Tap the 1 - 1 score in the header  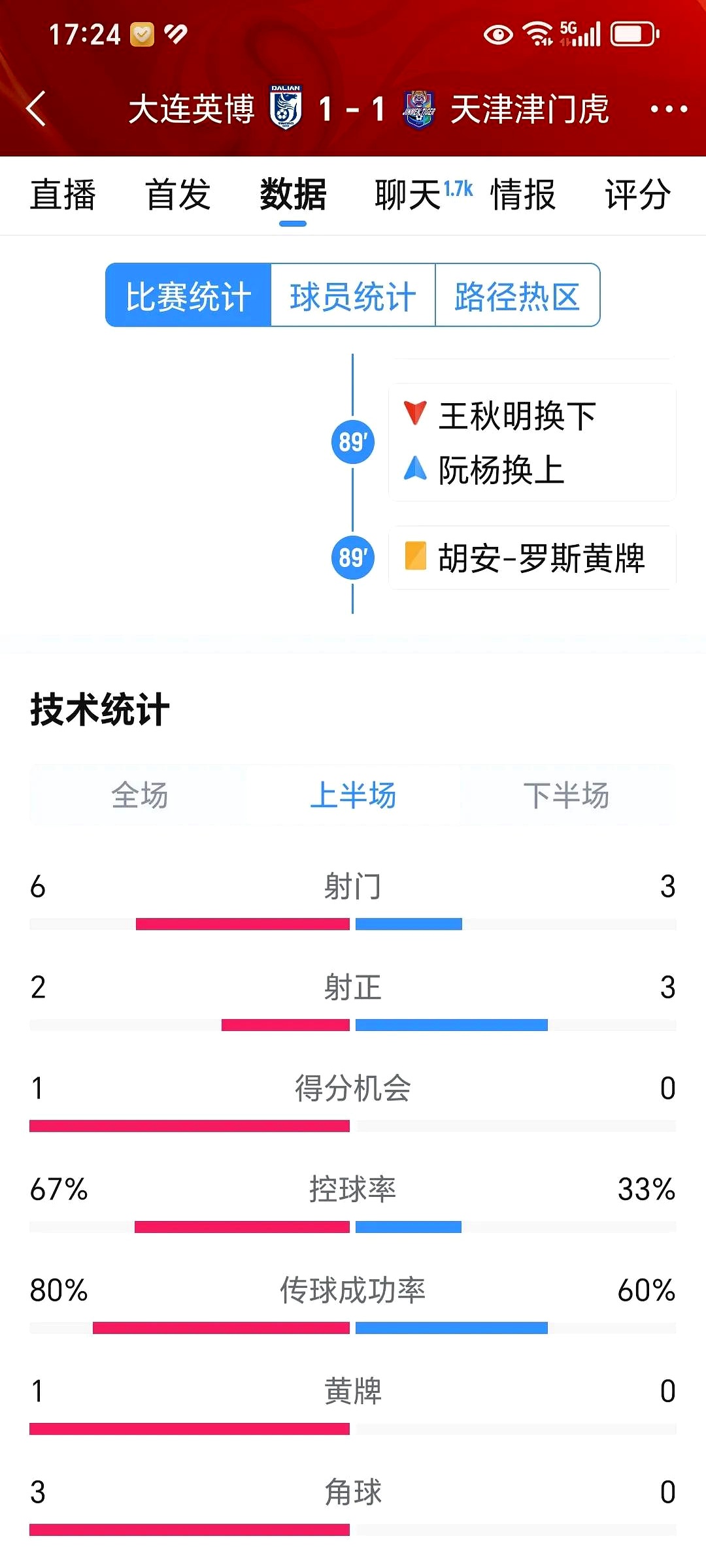click(353, 108)
